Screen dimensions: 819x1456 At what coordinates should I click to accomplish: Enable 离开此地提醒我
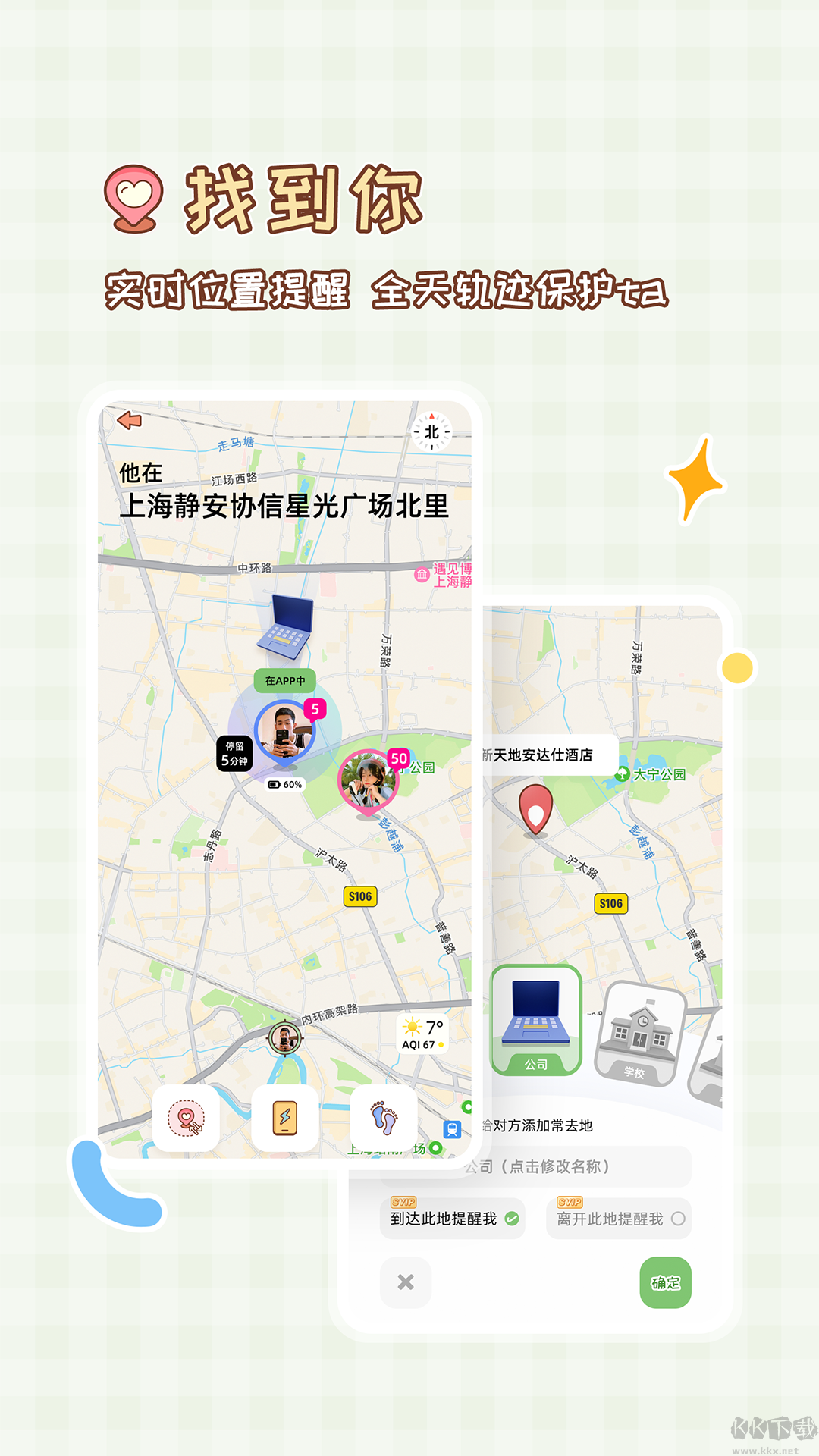tap(618, 1218)
